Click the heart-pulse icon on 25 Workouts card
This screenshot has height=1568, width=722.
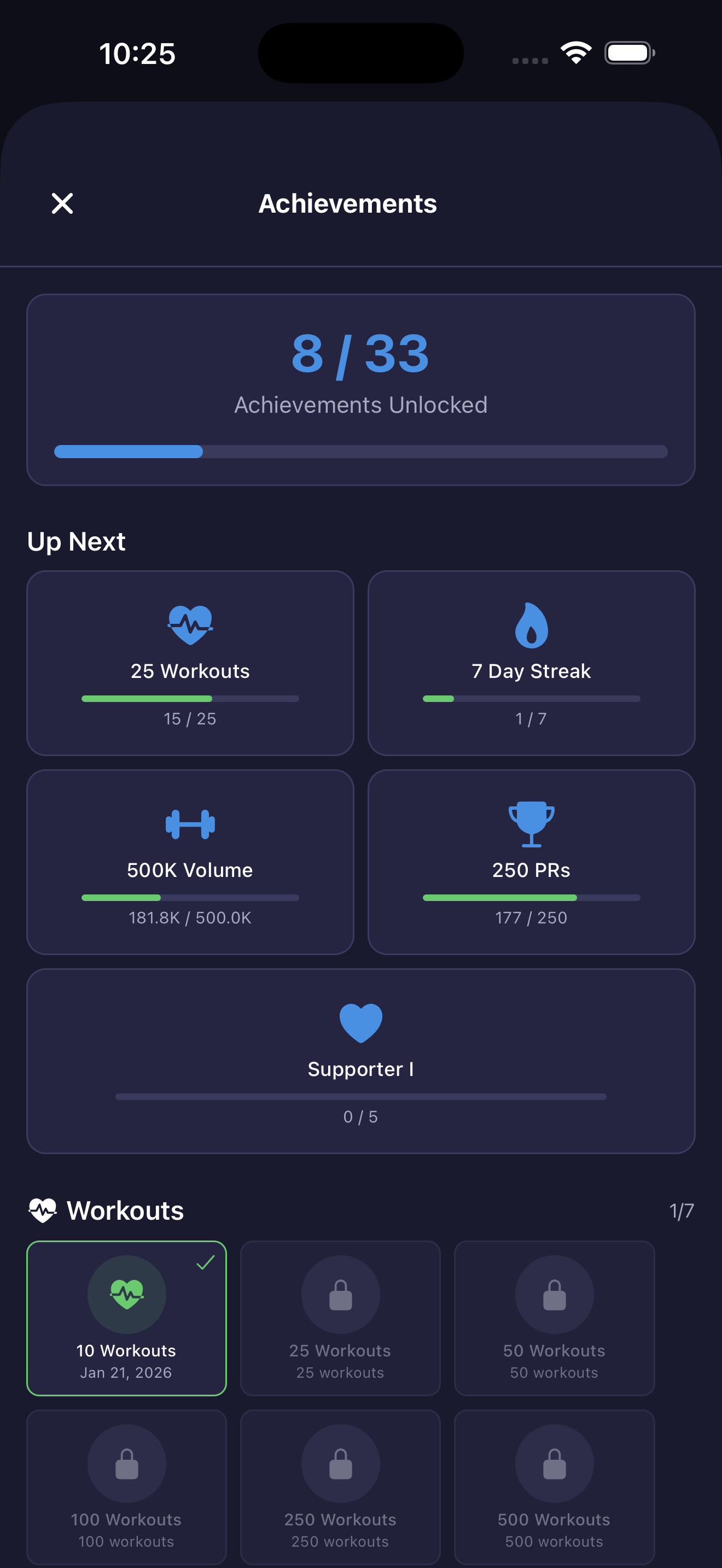click(x=189, y=623)
